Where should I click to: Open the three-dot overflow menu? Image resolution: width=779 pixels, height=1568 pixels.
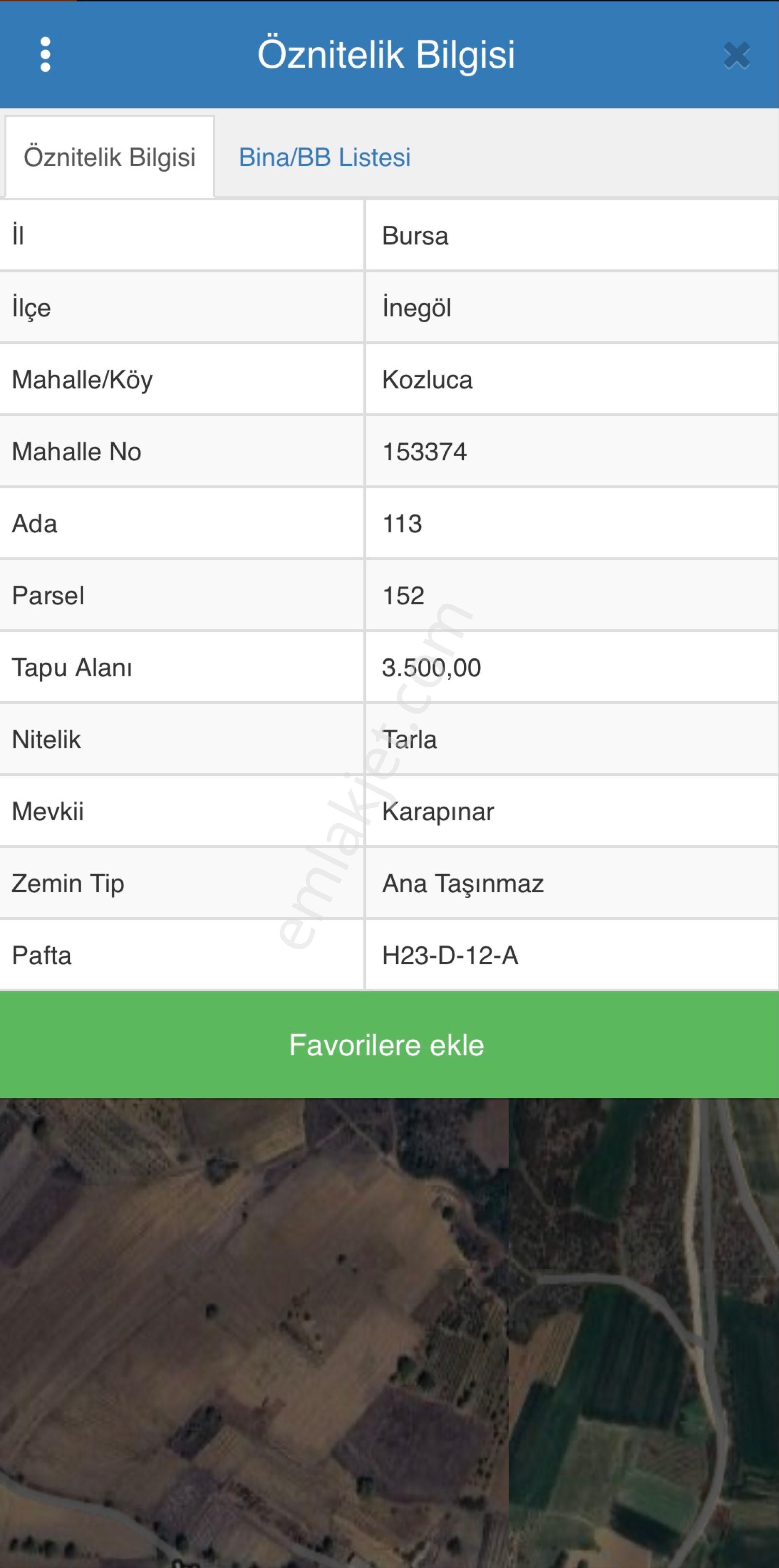(x=45, y=55)
